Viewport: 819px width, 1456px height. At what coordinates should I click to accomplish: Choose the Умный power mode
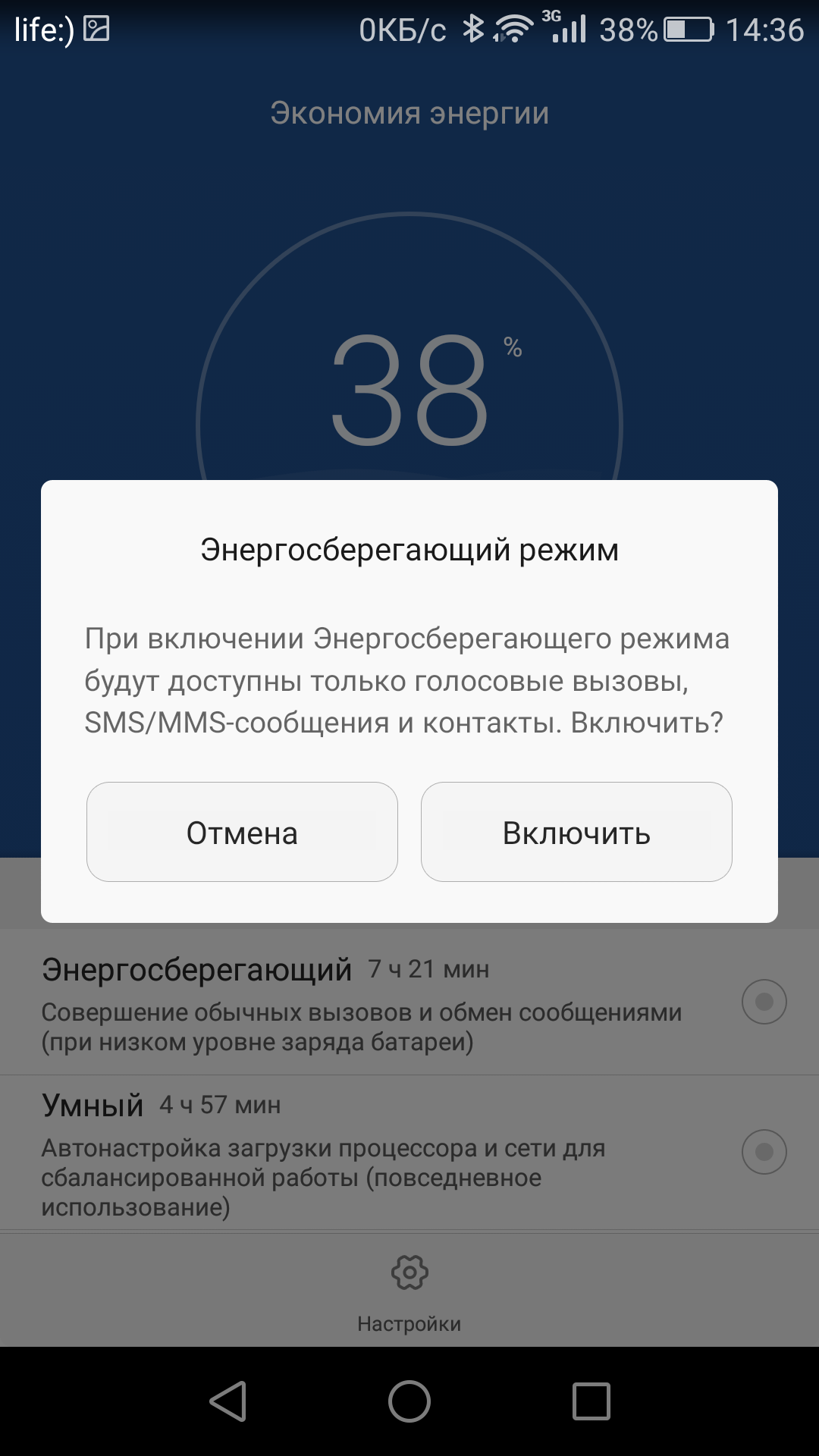pyautogui.click(x=409, y=1153)
